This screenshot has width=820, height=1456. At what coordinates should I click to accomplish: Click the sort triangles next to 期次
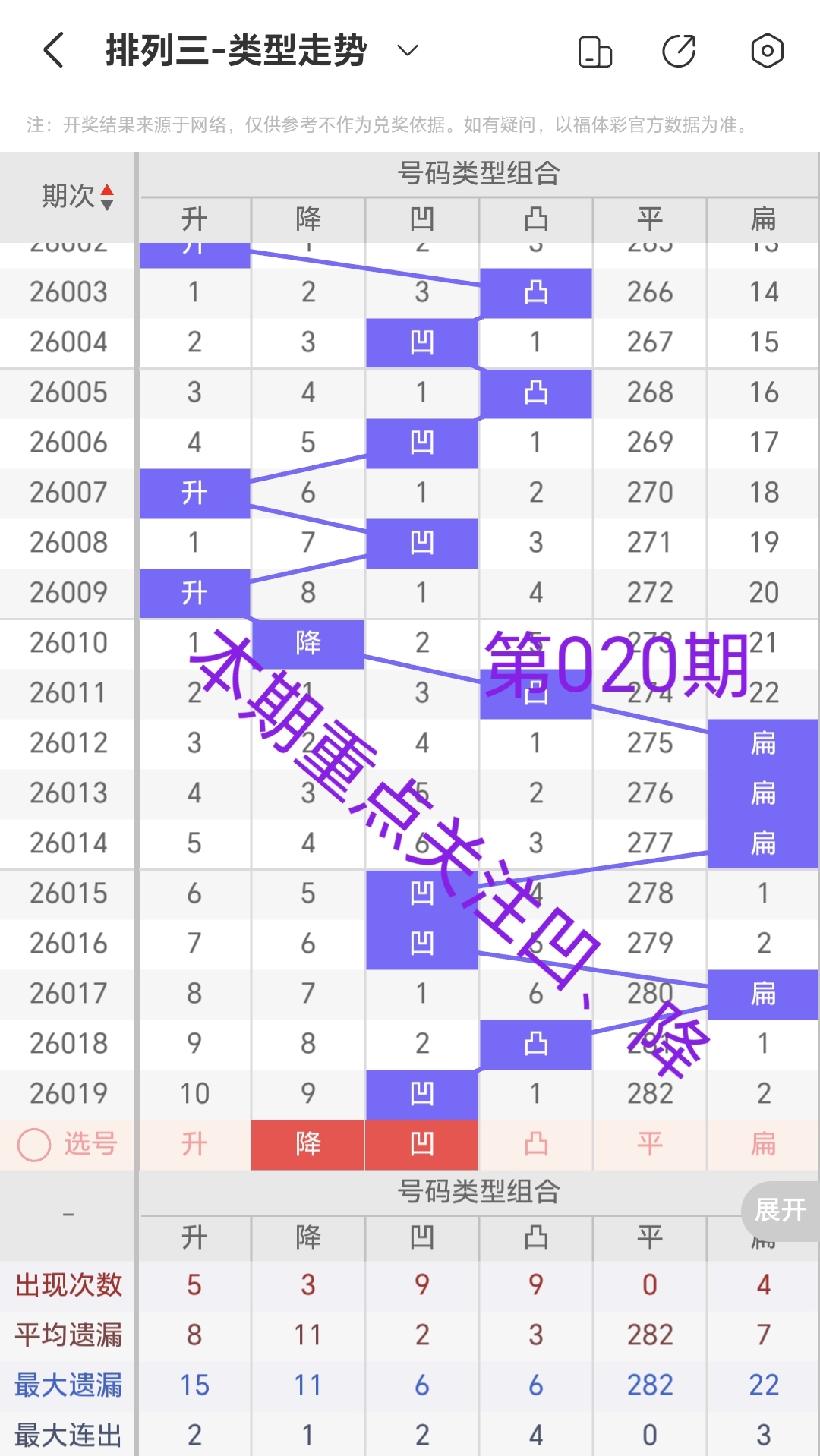[107, 196]
